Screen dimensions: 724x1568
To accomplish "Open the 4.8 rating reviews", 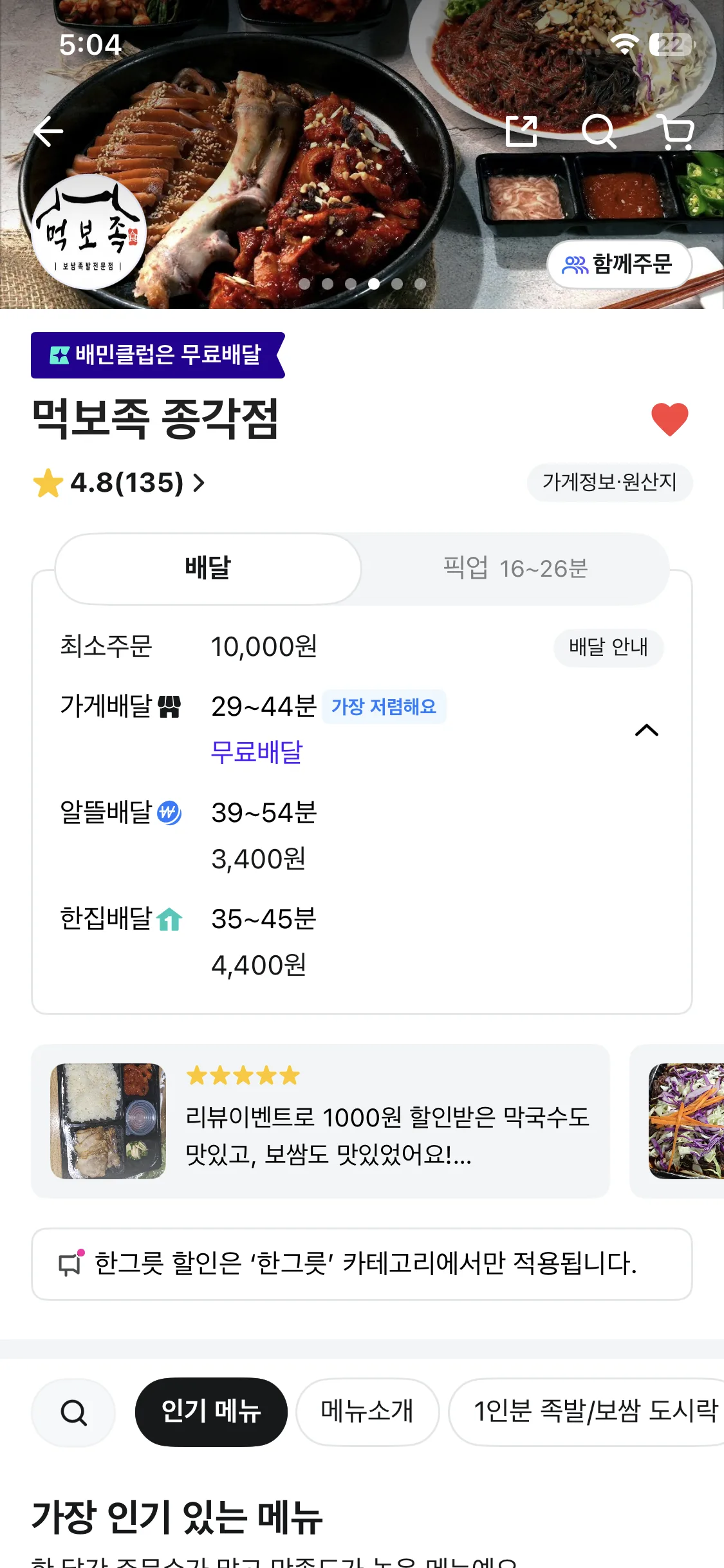I will click(x=120, y=483).
